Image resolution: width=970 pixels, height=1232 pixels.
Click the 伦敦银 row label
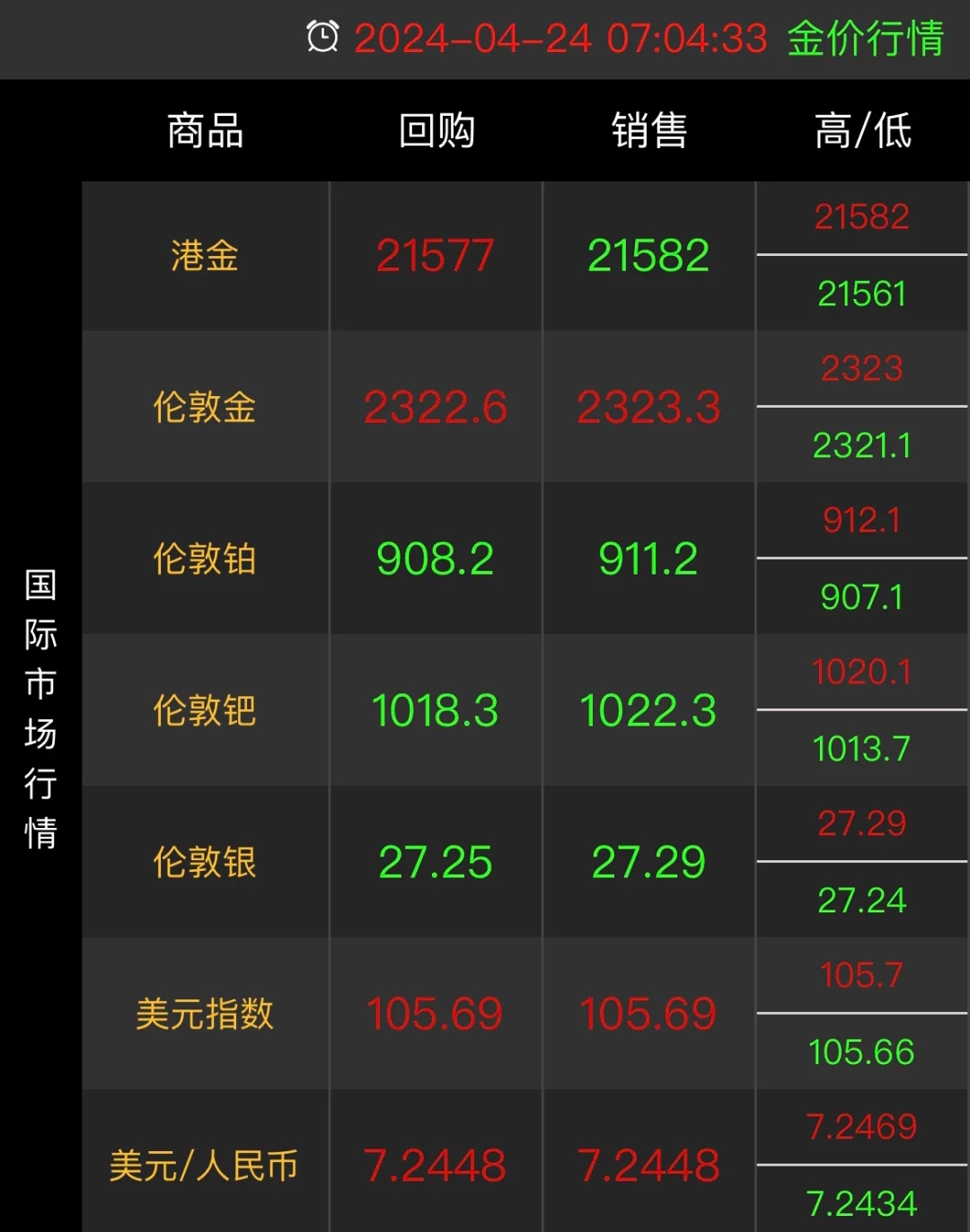click(204, 863)
